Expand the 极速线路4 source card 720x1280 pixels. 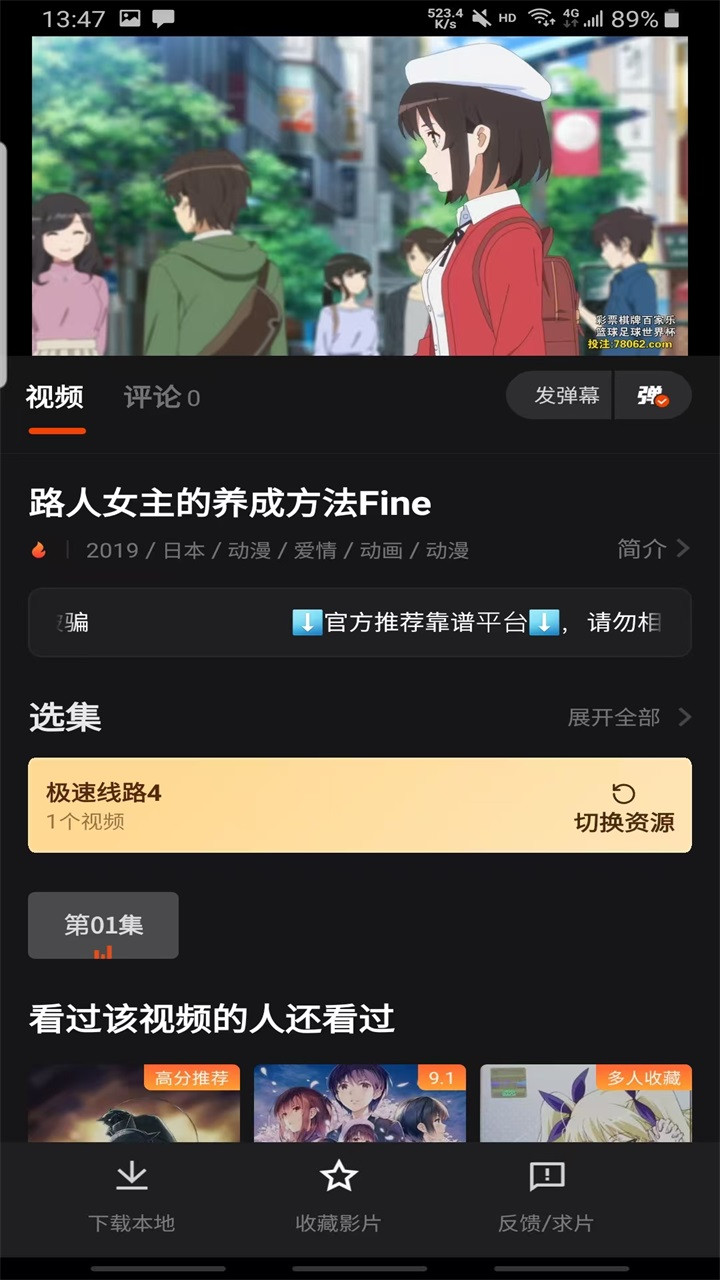[358, 806]
